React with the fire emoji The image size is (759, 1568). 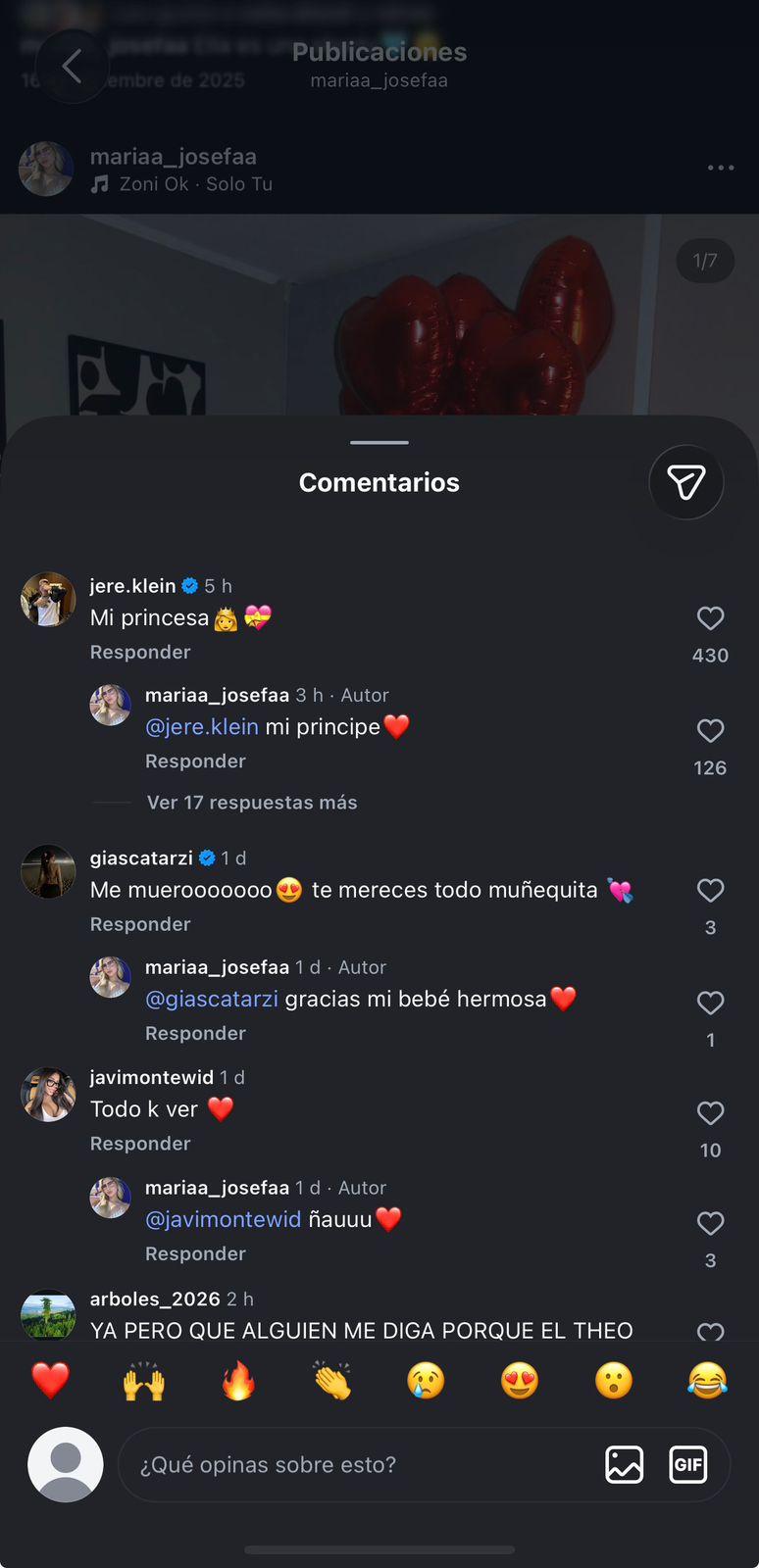(237, 1381)
